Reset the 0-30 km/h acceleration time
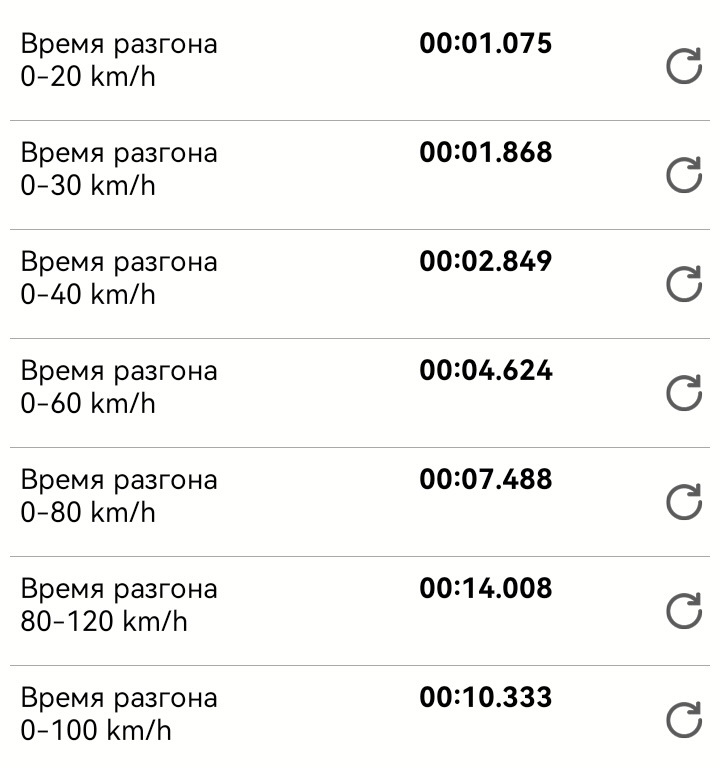The image size is (720, 768). pyautogui.click(x=684, y=176)
